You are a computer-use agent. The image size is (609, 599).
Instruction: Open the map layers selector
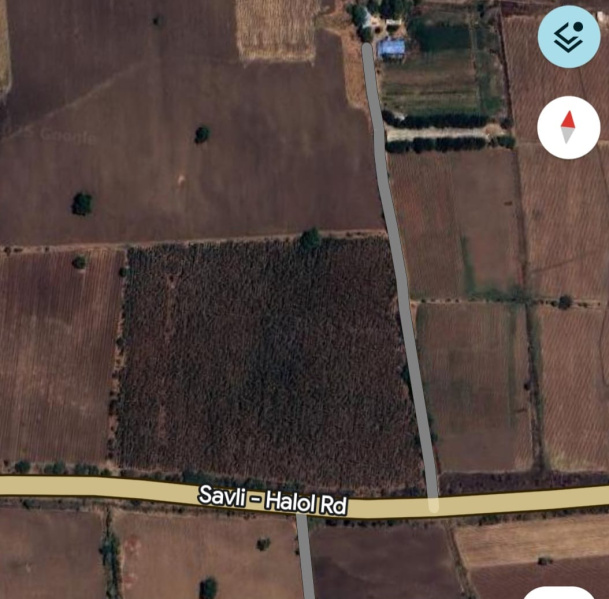(x=568, y=37)
